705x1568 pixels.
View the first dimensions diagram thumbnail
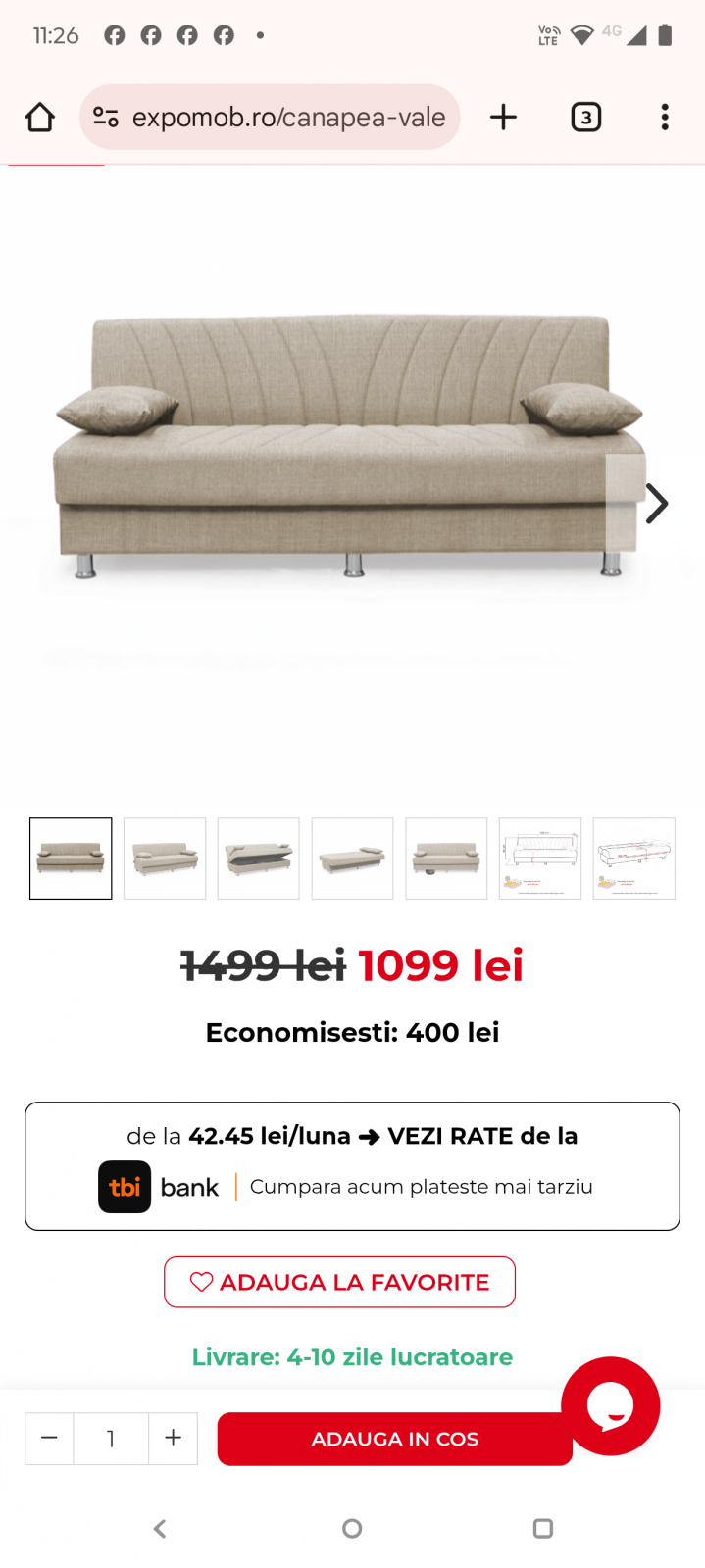(x=540, y=858)
